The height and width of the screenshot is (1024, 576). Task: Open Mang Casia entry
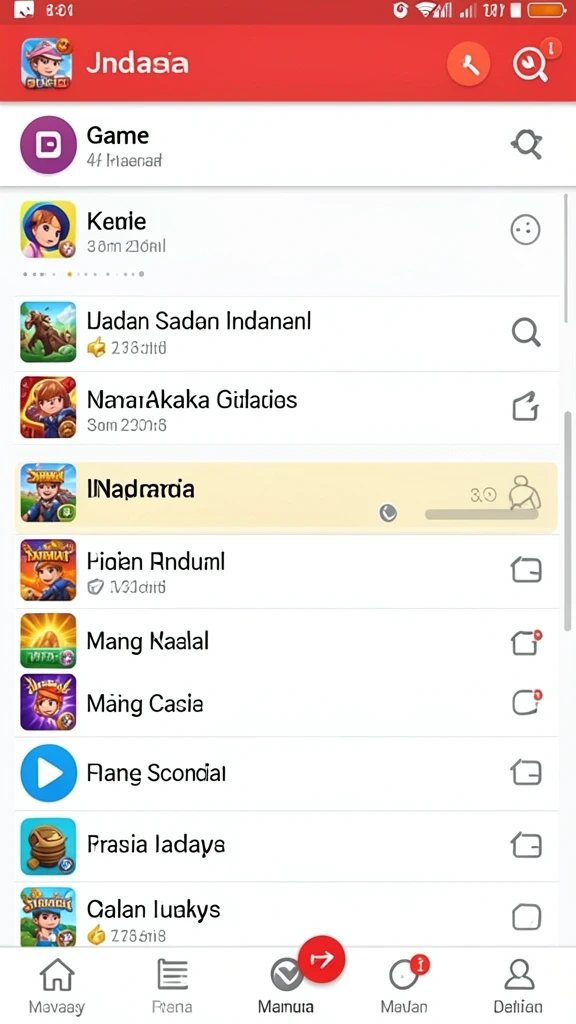(x=286, y=704)
